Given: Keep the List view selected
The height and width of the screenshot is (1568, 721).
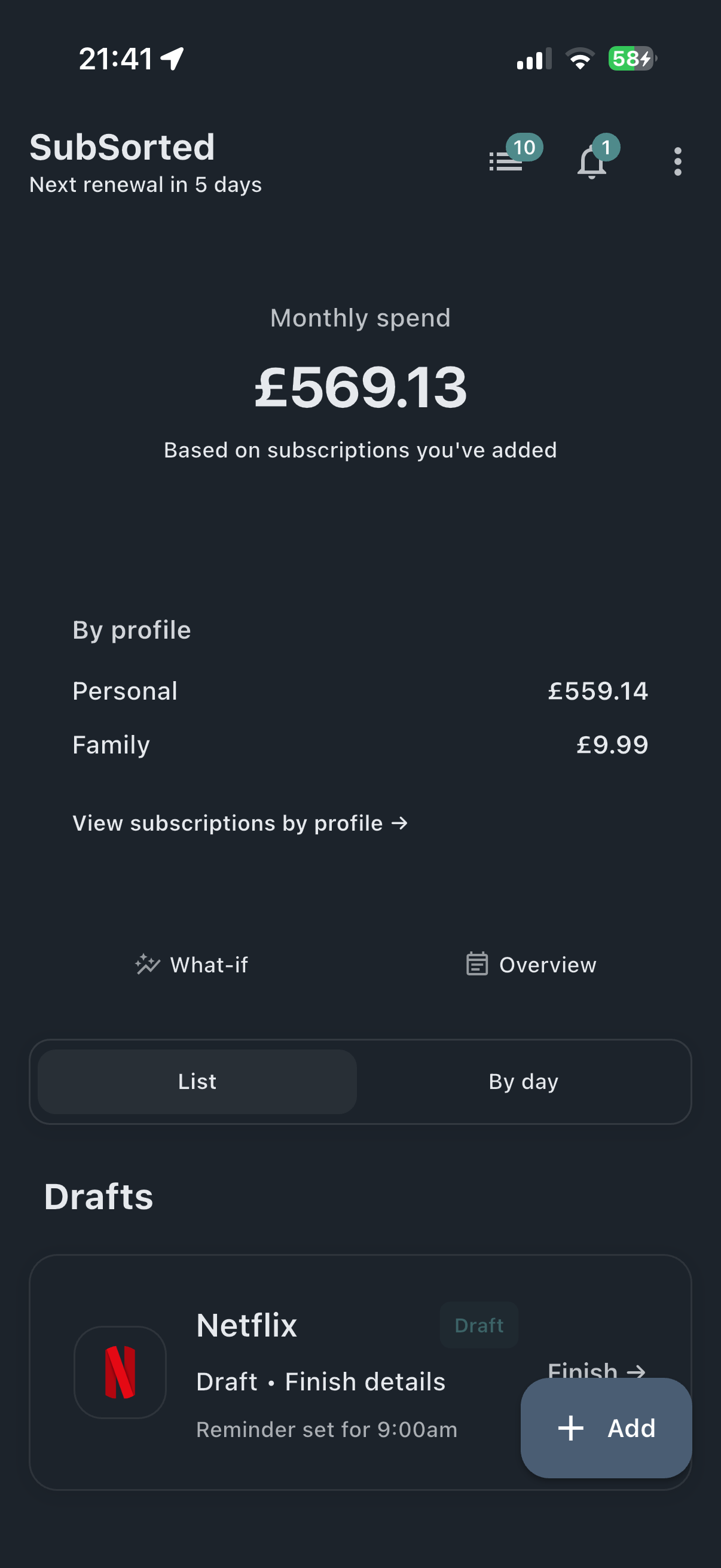Looking at the screenshot, I should click(196, 1081).
